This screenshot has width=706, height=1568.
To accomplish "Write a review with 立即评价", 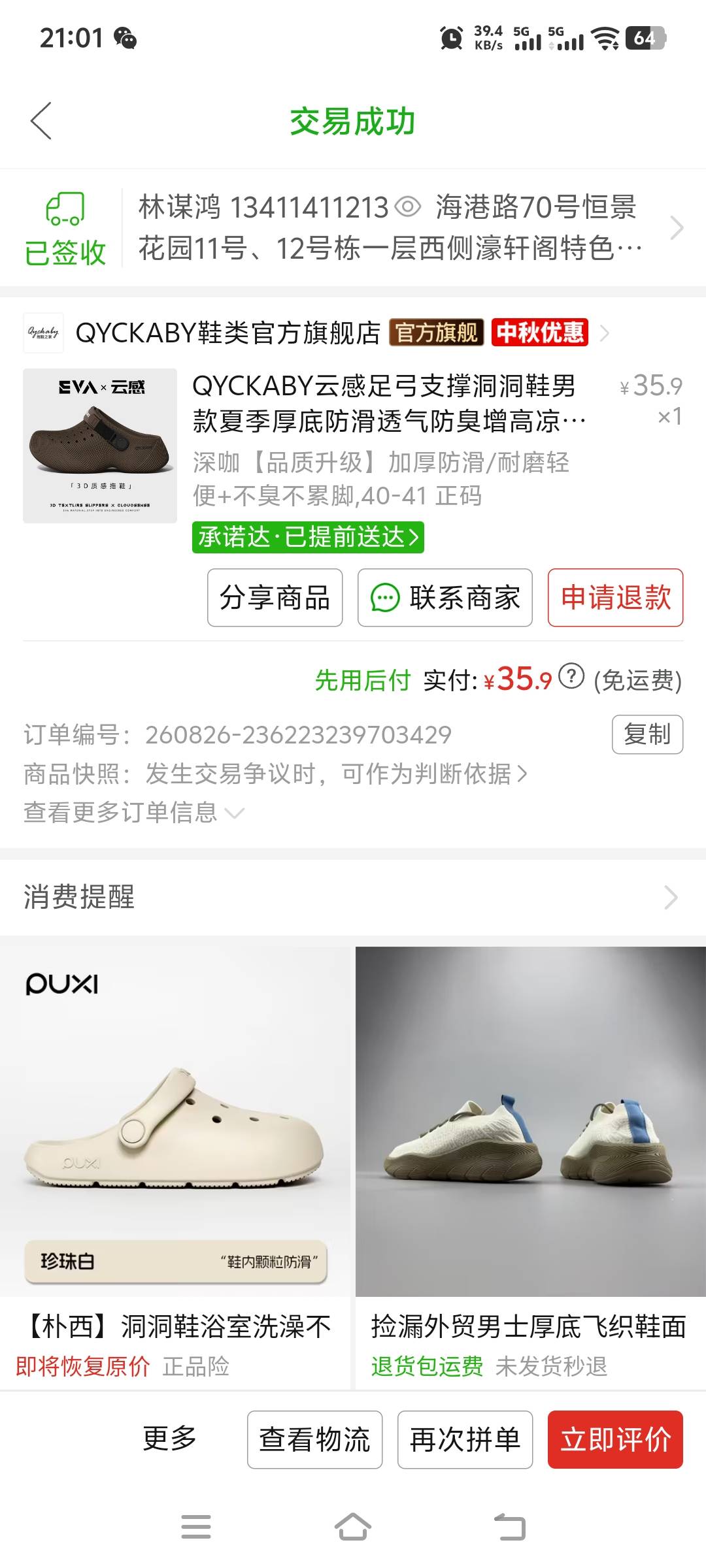I will [616, 1439].
